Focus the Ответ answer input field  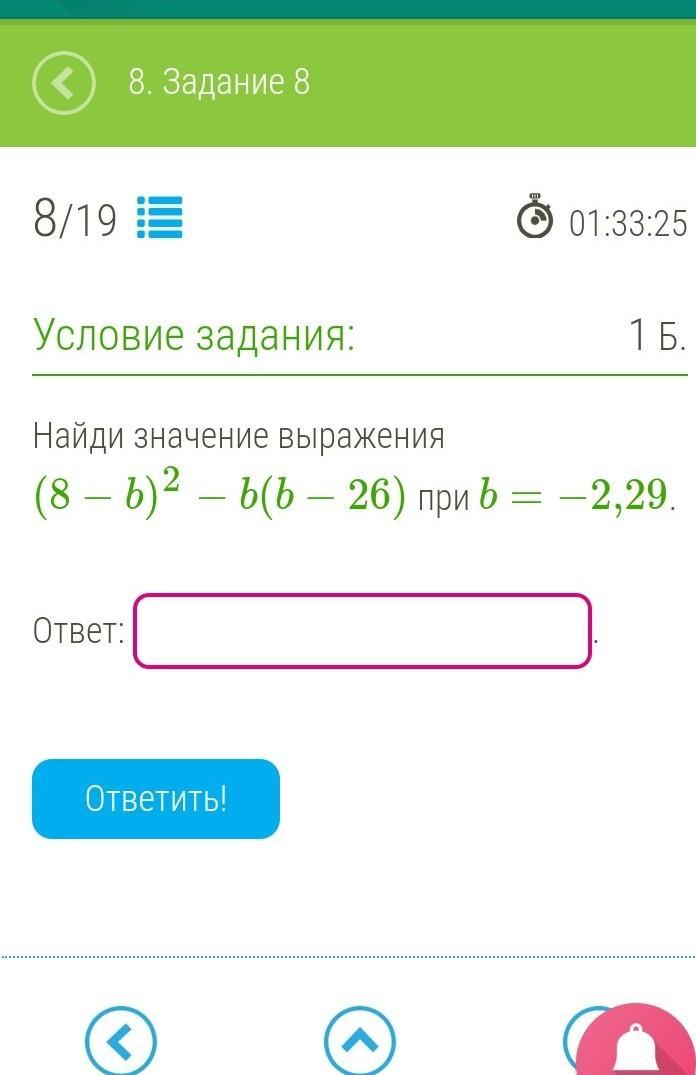pos(362,631)
